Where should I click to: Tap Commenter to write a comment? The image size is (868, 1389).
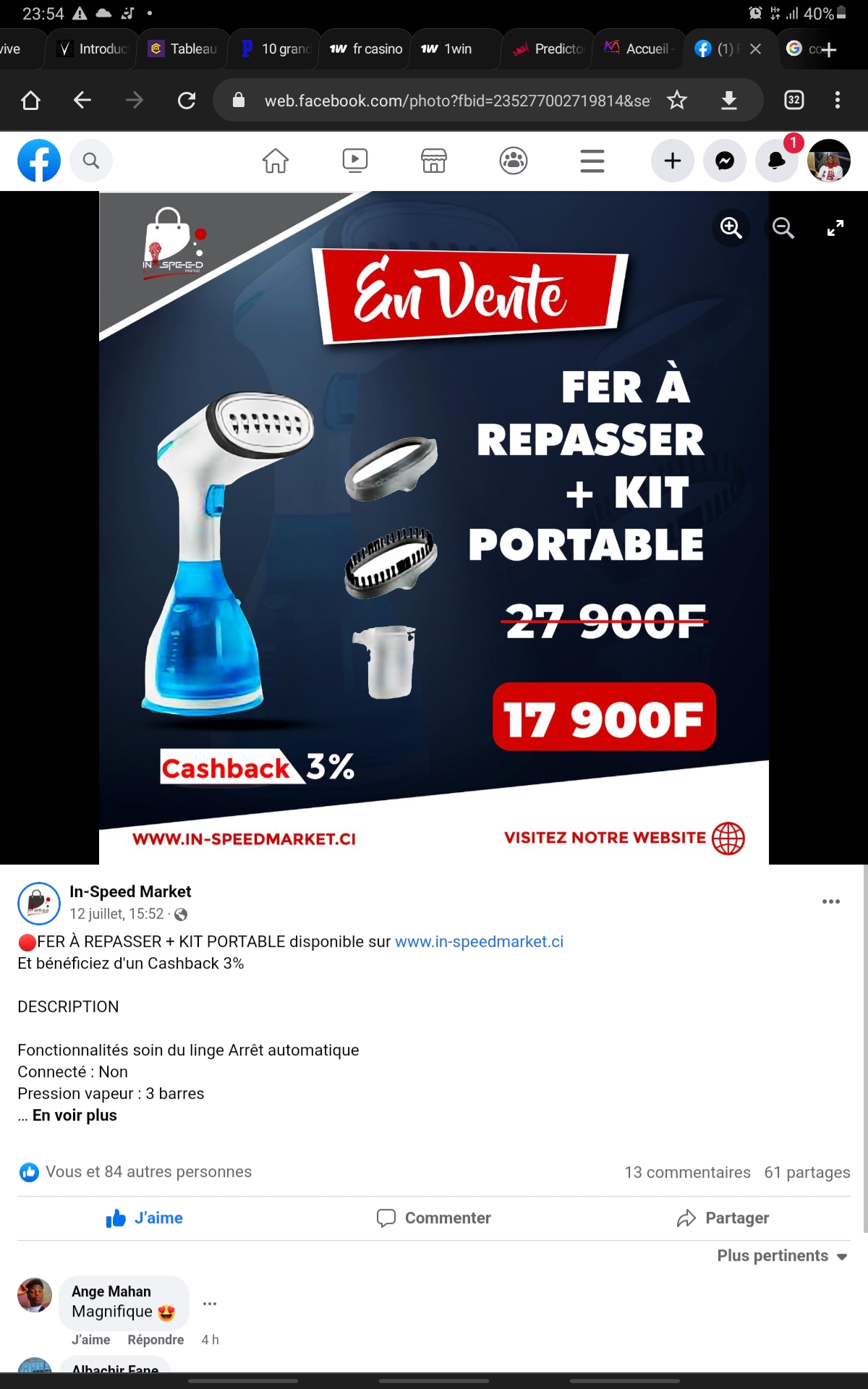pyautogui.click(x=434, y=1218)
